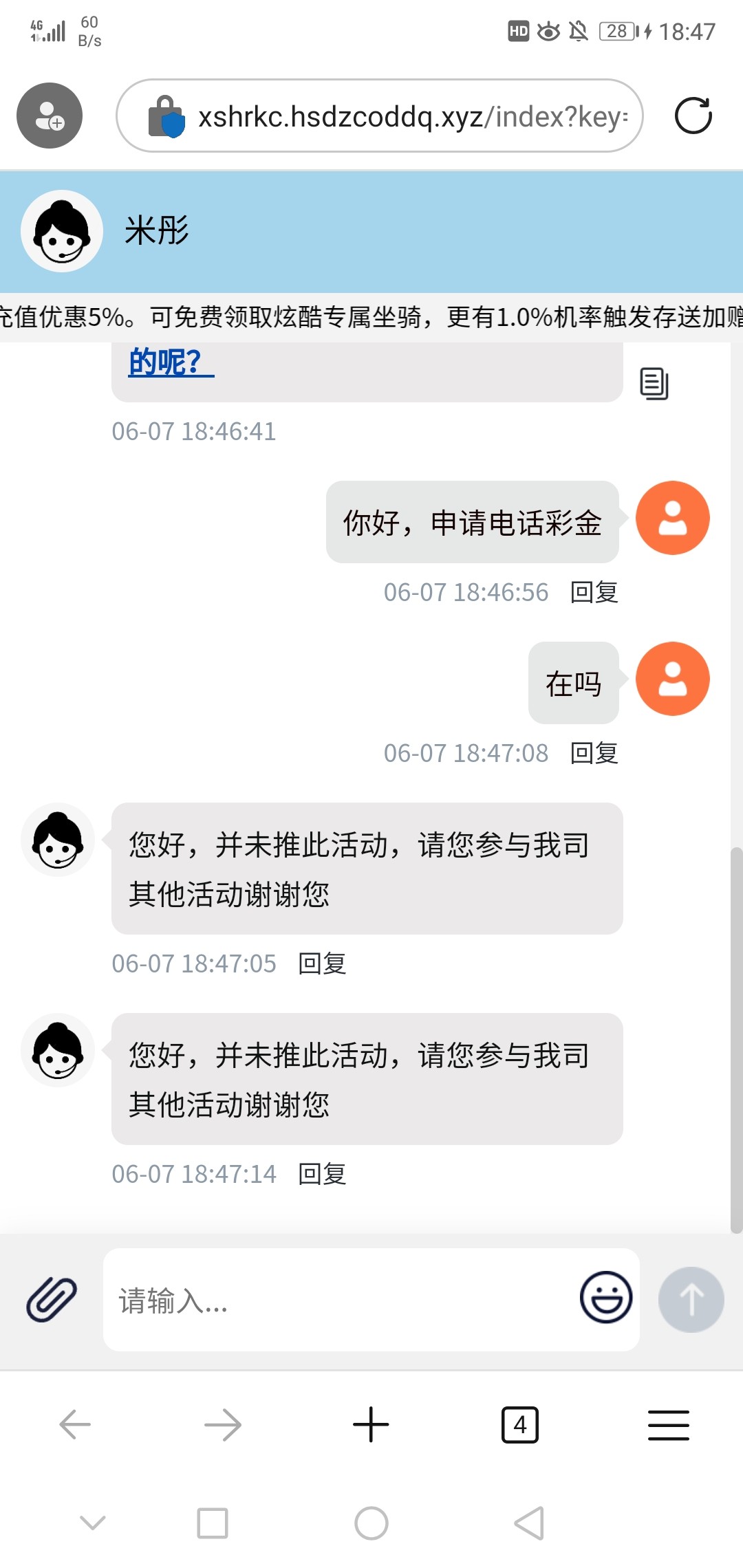Go forward to the next page
This screenshot has width=743, height=1568.
pos(223,1424)
